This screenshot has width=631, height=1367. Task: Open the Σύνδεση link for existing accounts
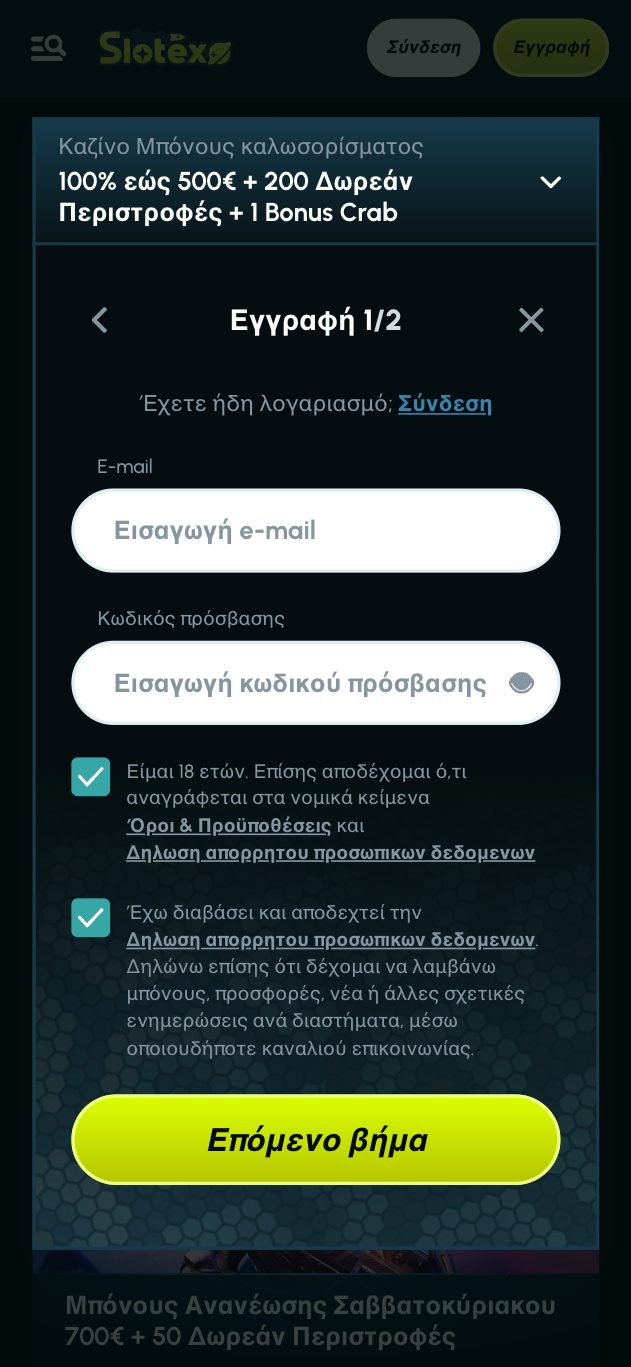(x=445, y=403)
